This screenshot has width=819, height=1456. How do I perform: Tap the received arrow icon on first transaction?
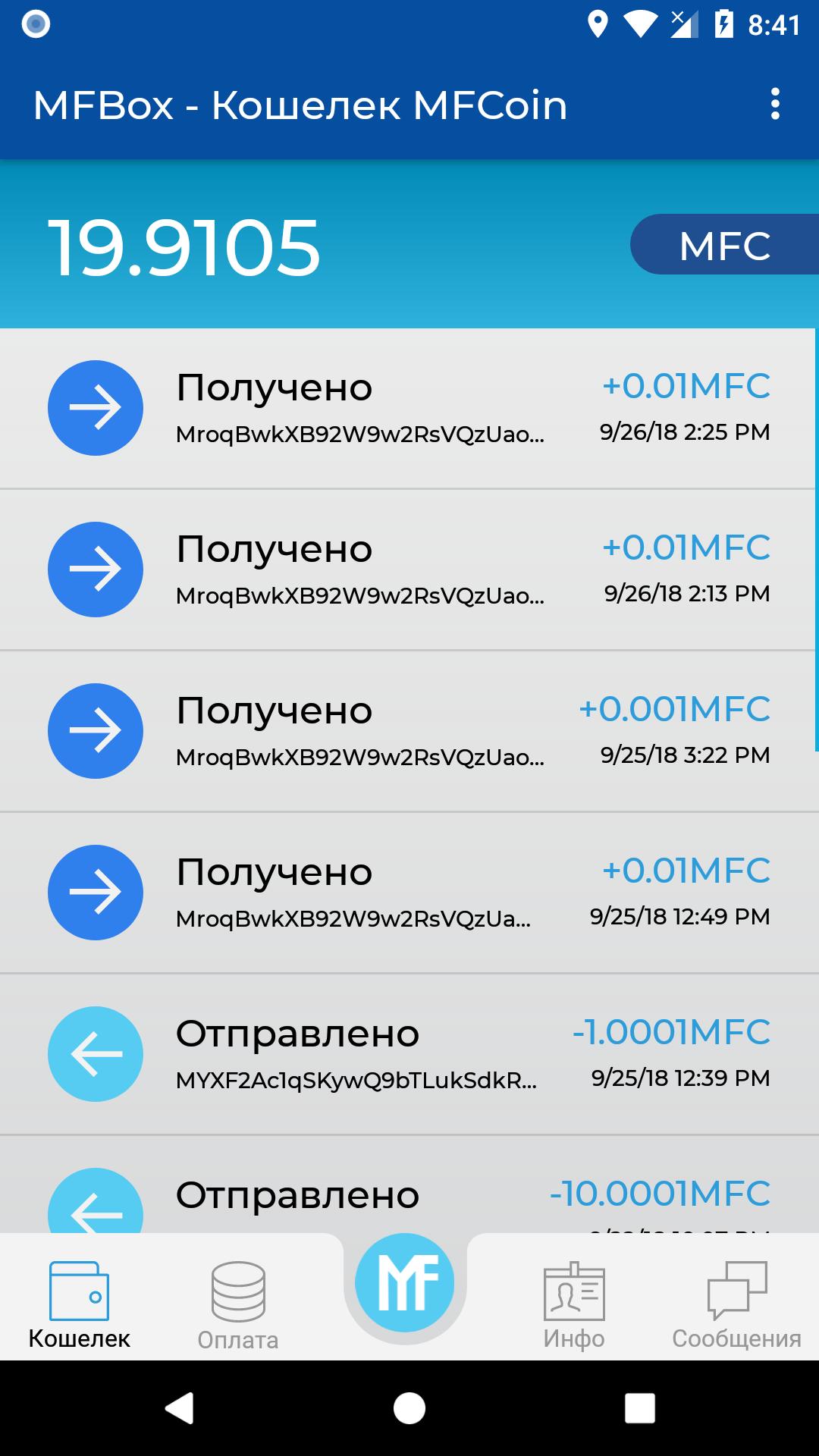(96, 407)
